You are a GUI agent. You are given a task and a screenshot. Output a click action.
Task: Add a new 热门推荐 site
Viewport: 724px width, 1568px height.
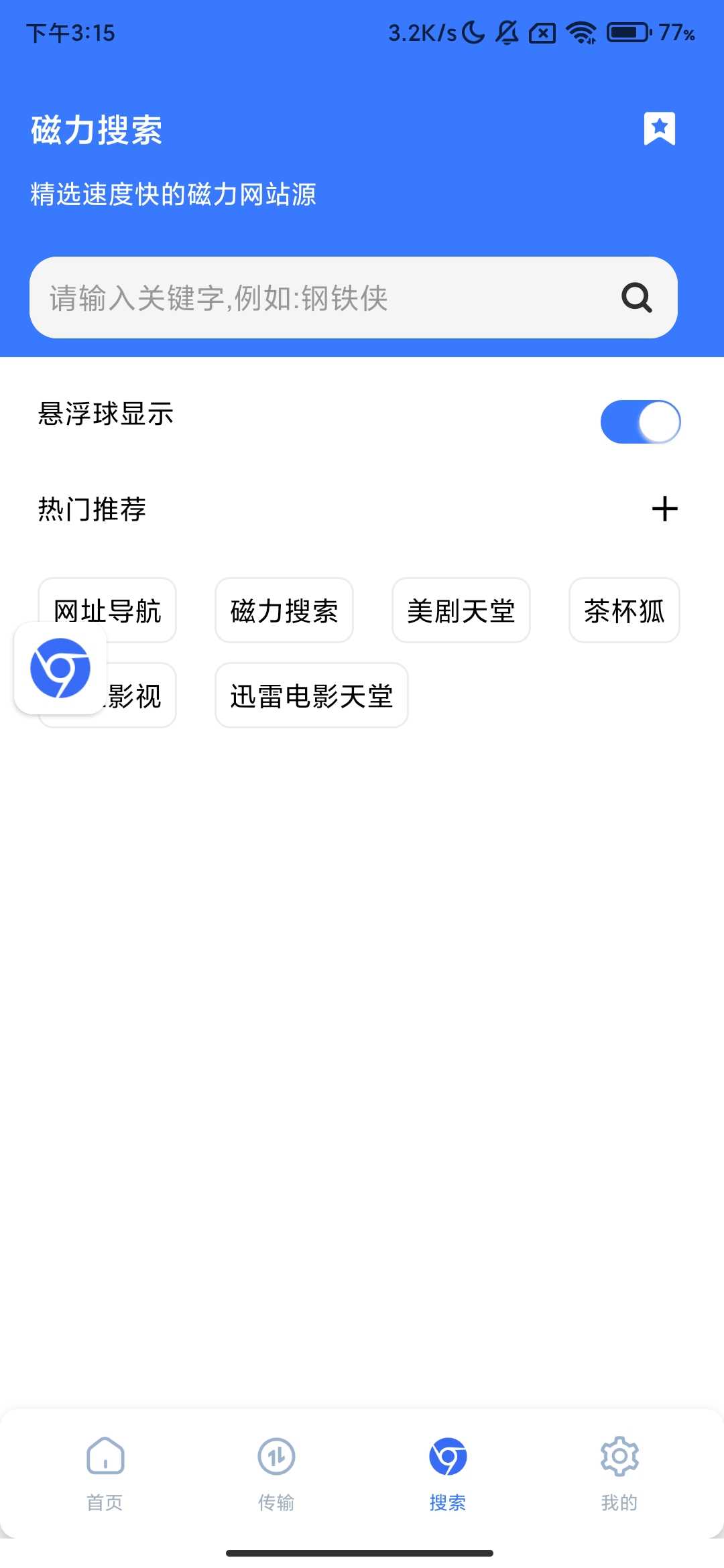664,509
